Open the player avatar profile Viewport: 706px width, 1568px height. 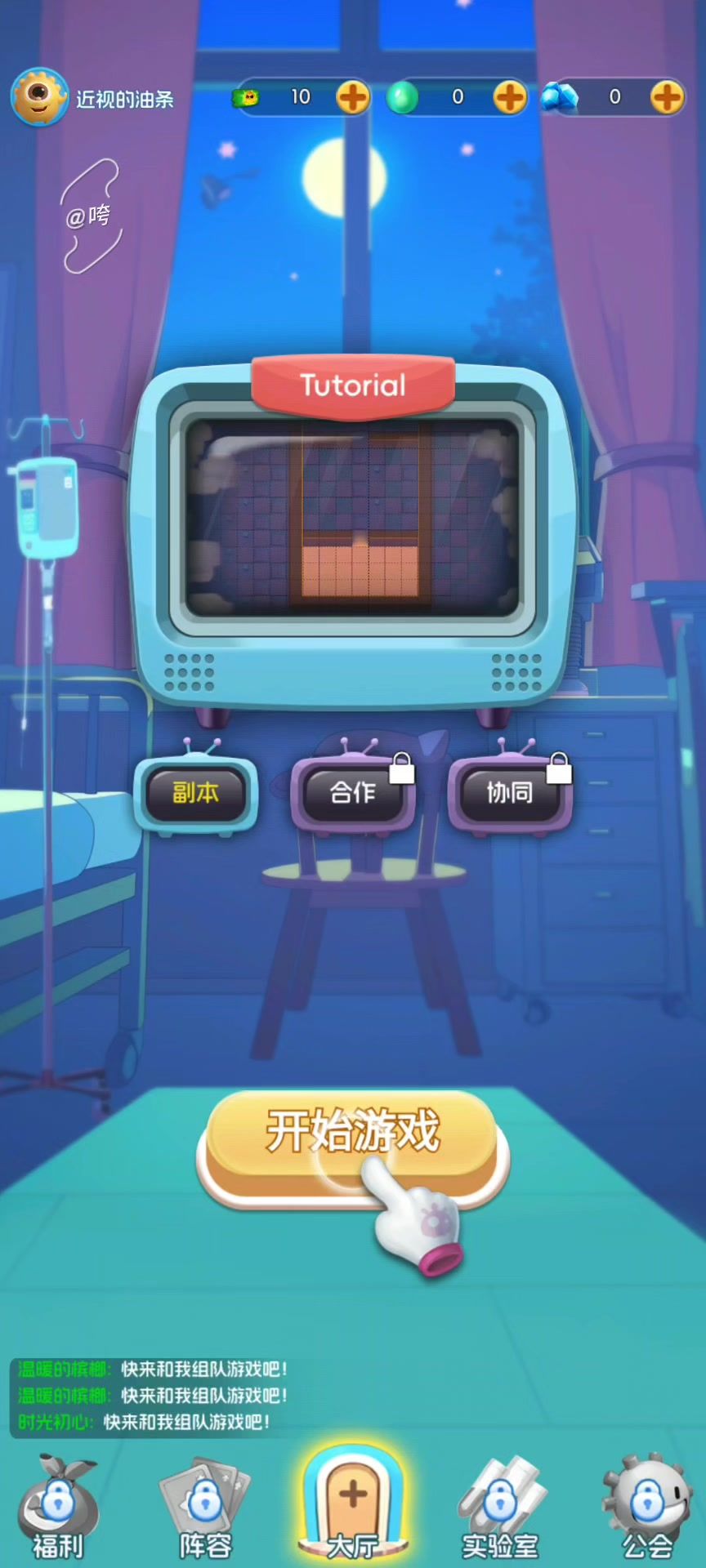pos(38,97)
